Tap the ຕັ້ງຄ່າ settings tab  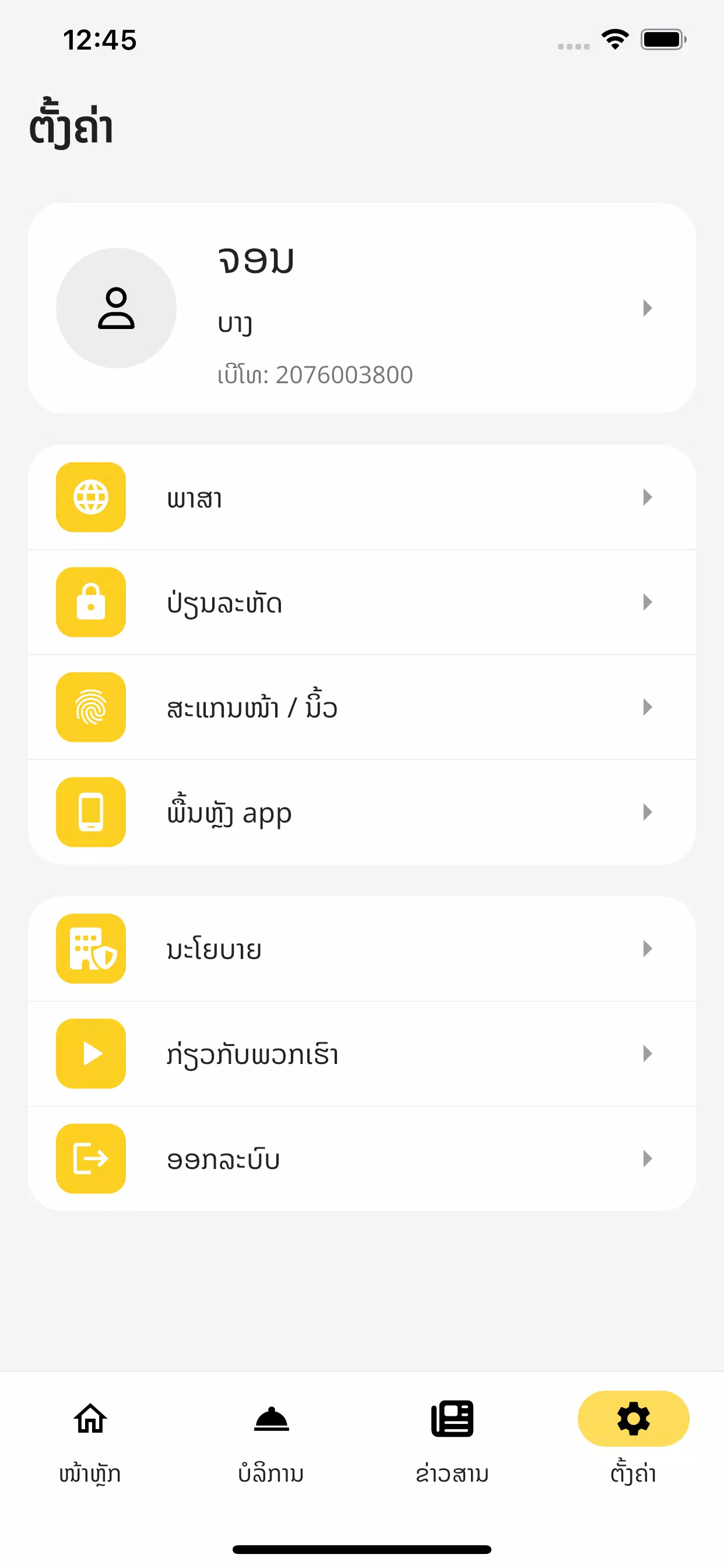[x=633, y=1443]
